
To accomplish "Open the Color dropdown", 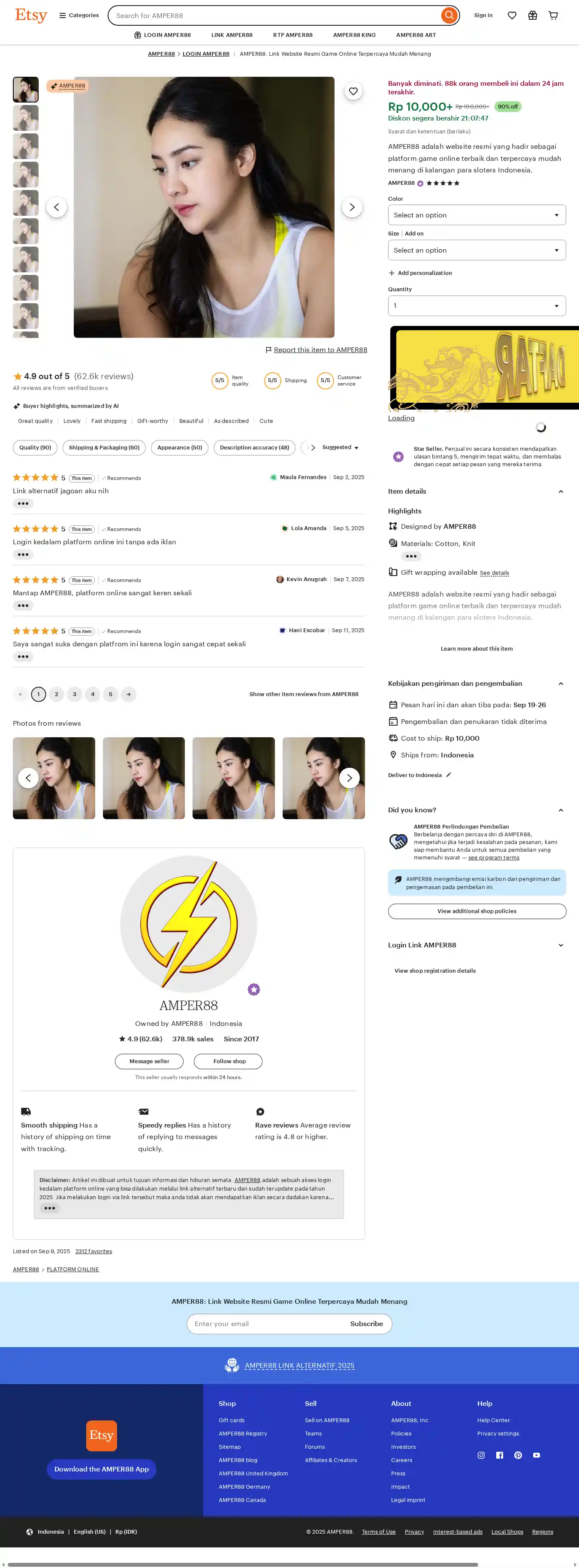I will (x=477, y=215).
